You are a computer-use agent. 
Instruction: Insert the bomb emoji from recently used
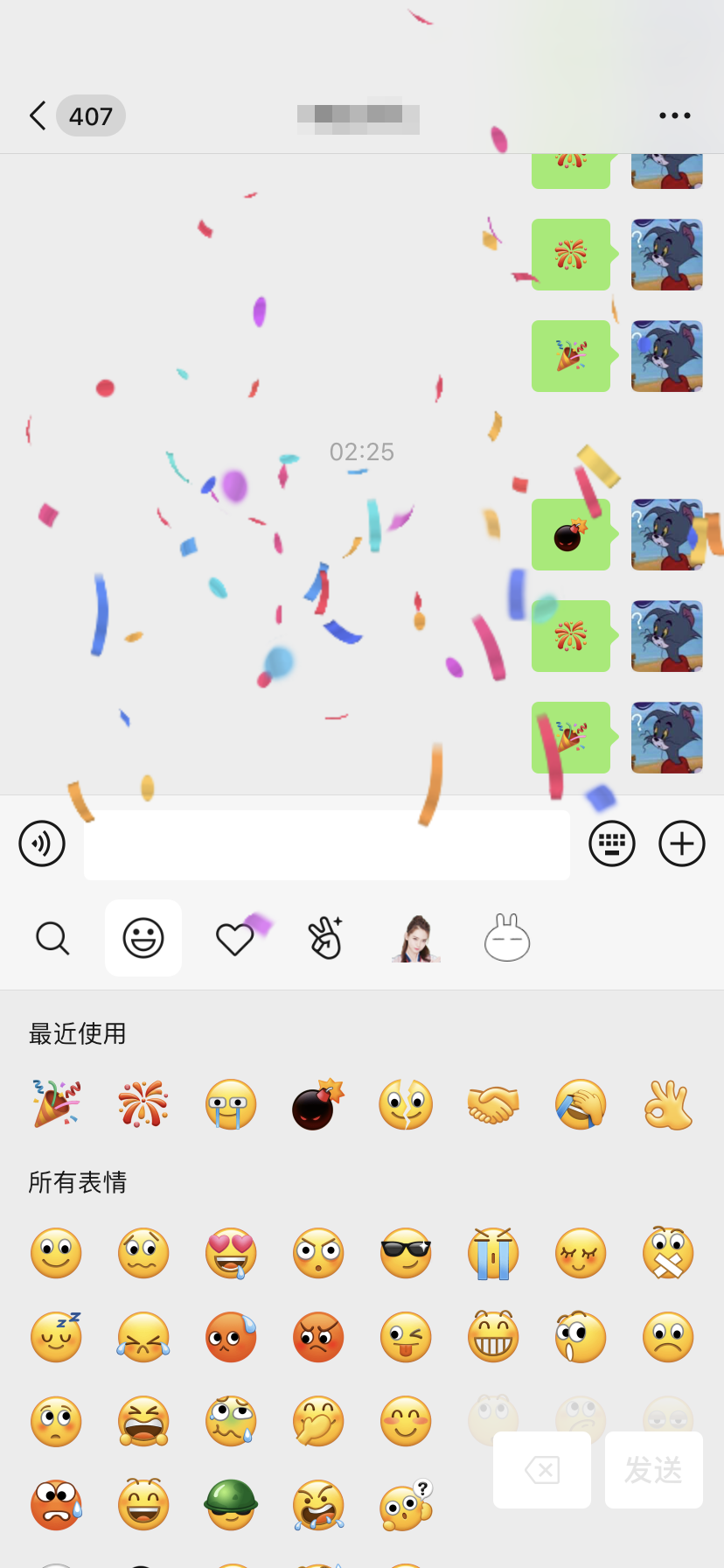tap(318, 1103)
